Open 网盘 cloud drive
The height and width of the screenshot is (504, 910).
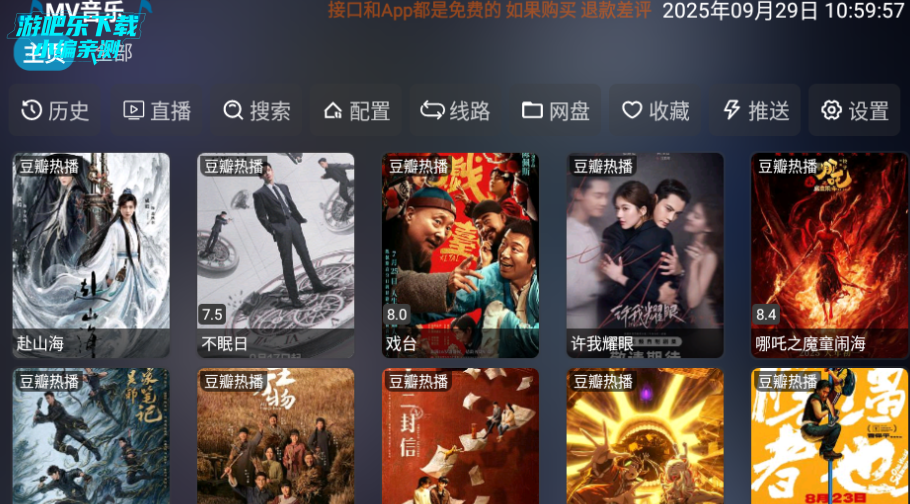pos(555,111)
